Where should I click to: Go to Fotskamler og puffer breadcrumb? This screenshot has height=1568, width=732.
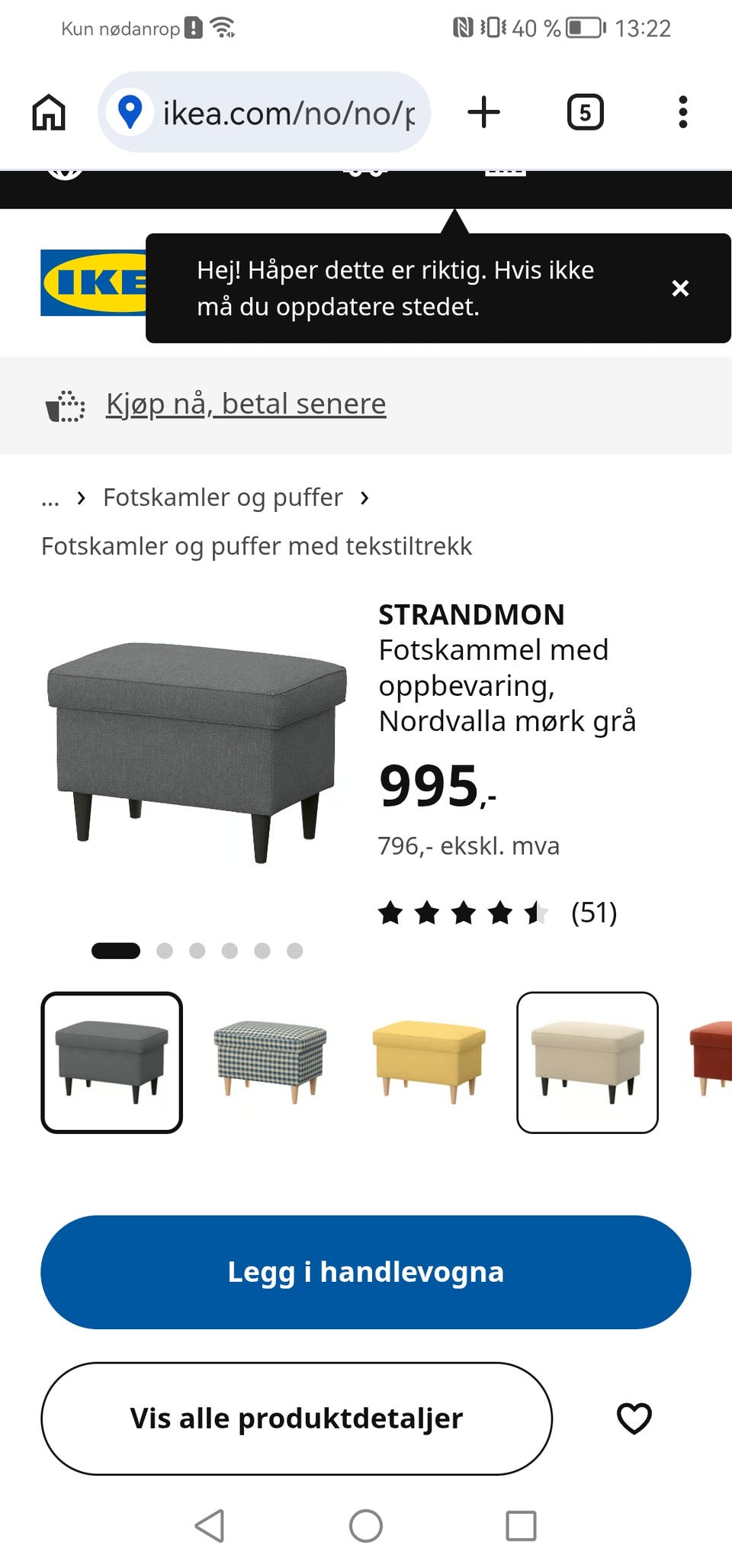pos(223,497)
